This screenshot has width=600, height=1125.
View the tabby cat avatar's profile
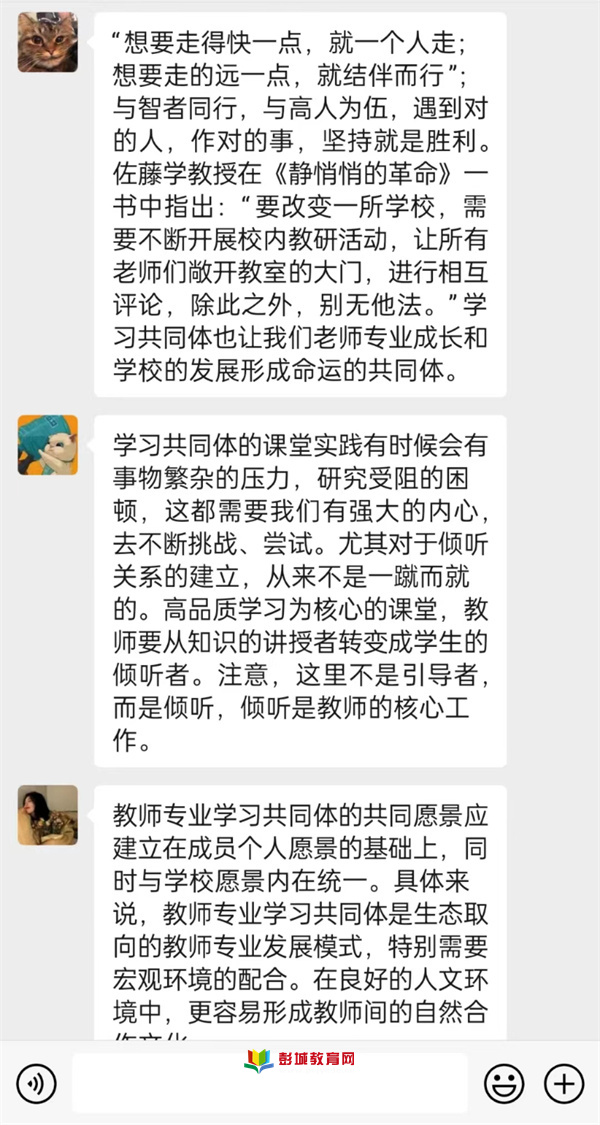click(x=47, y=41)
